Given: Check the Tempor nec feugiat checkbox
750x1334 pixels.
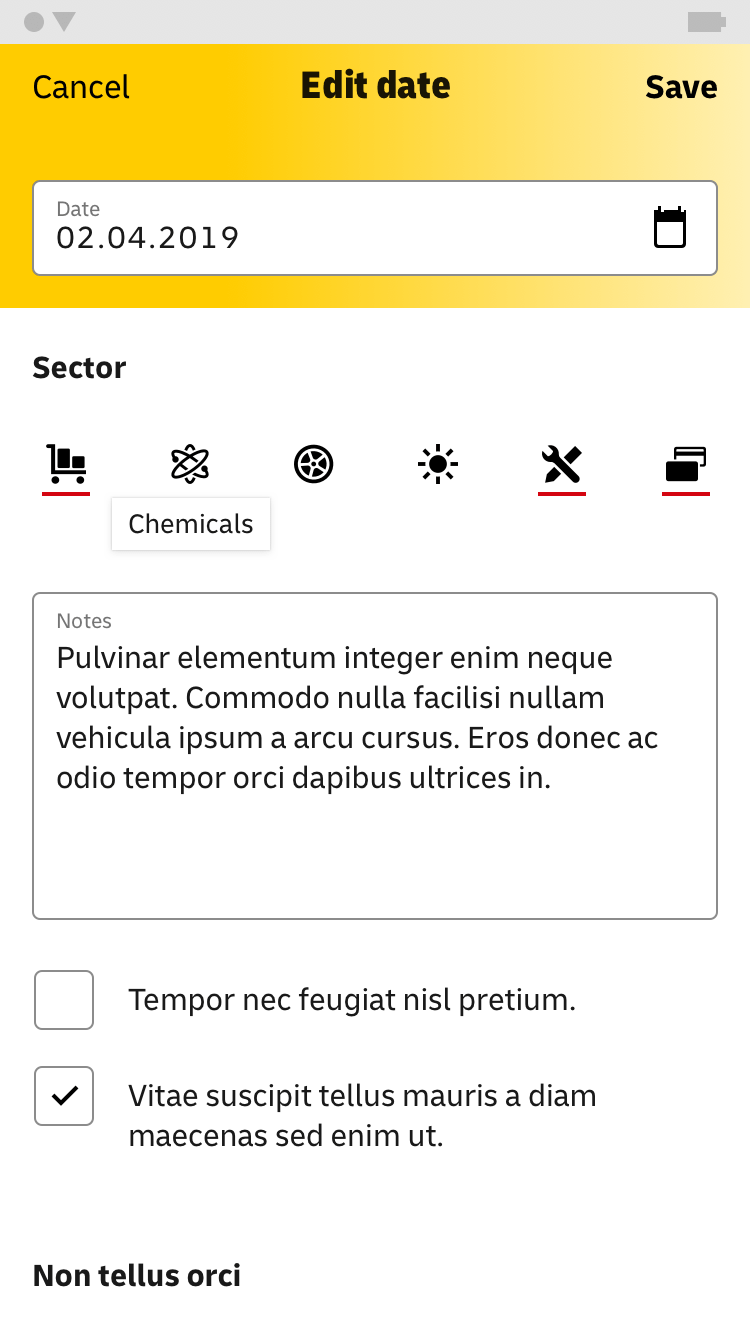Looking at the screenshot, I should [x=64, y=1000].
